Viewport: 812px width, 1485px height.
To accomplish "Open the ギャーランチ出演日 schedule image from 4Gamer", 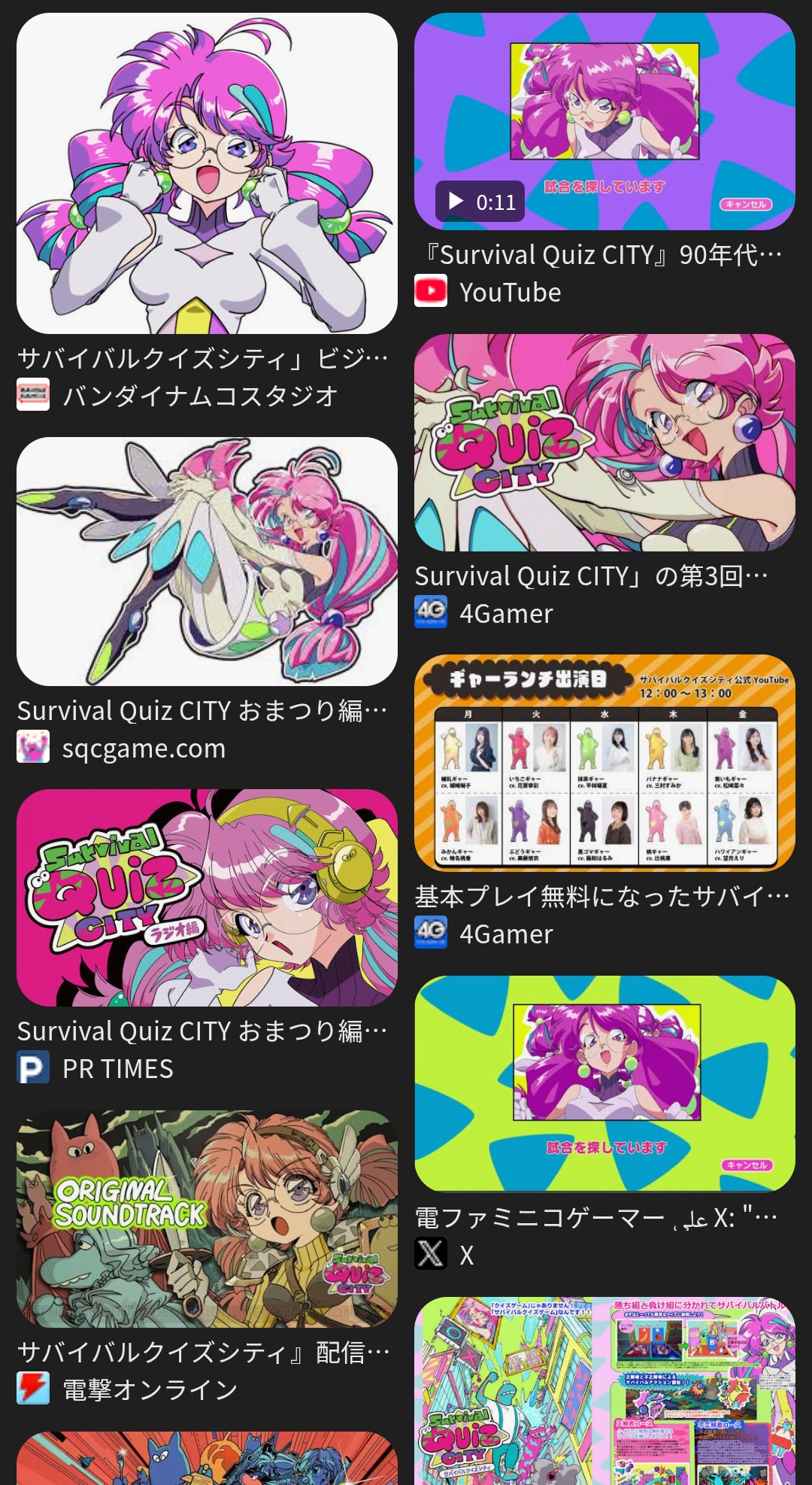I will point(604,763).
